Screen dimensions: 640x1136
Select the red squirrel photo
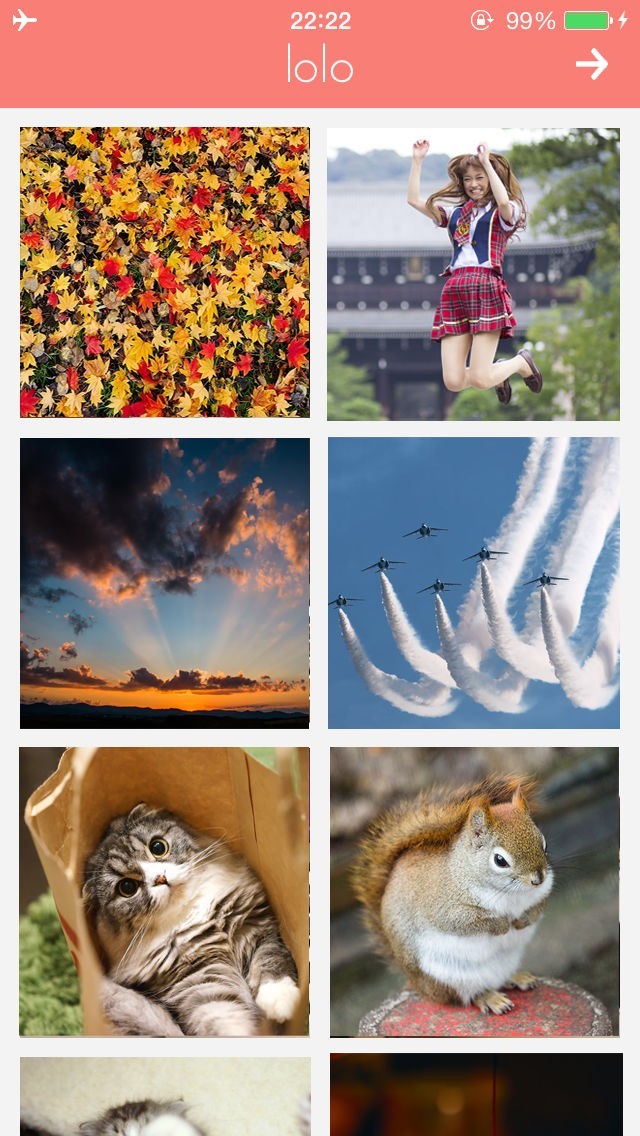[x=474, y=892]
